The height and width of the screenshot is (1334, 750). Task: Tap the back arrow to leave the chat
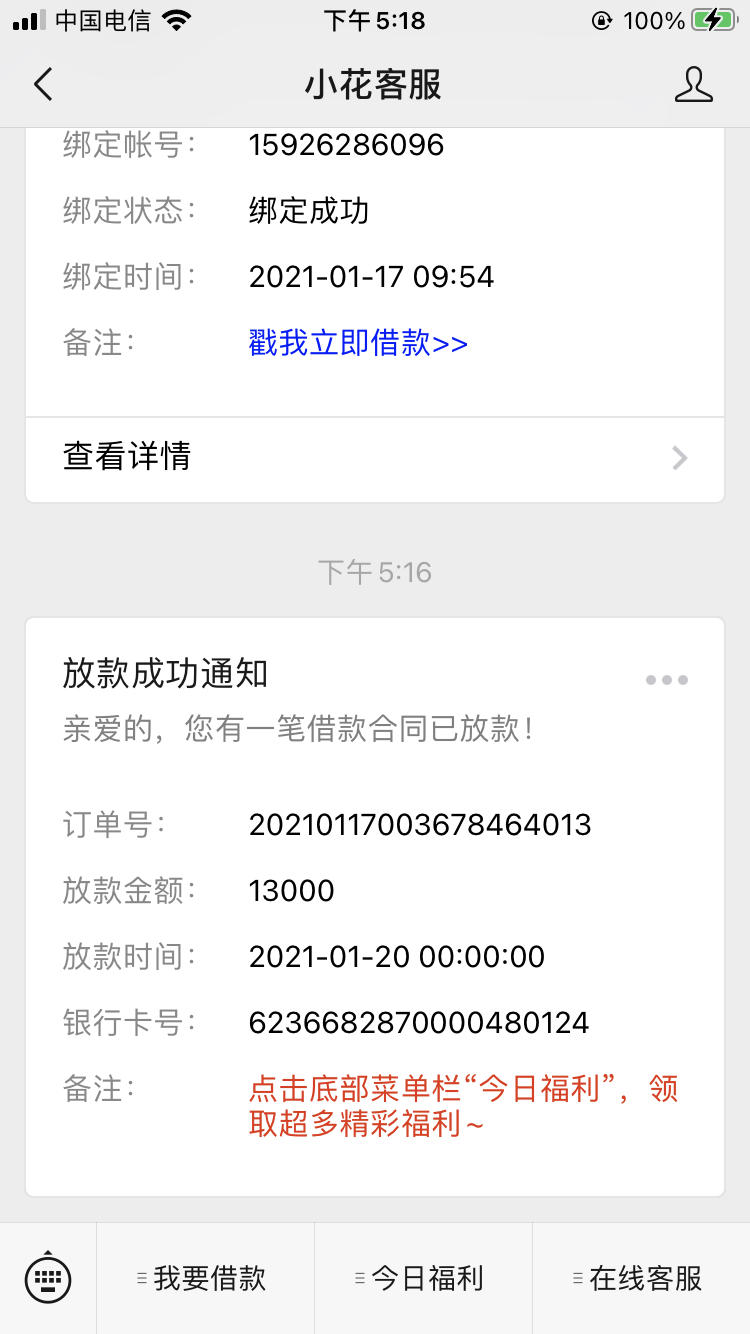tap(42, 84)
